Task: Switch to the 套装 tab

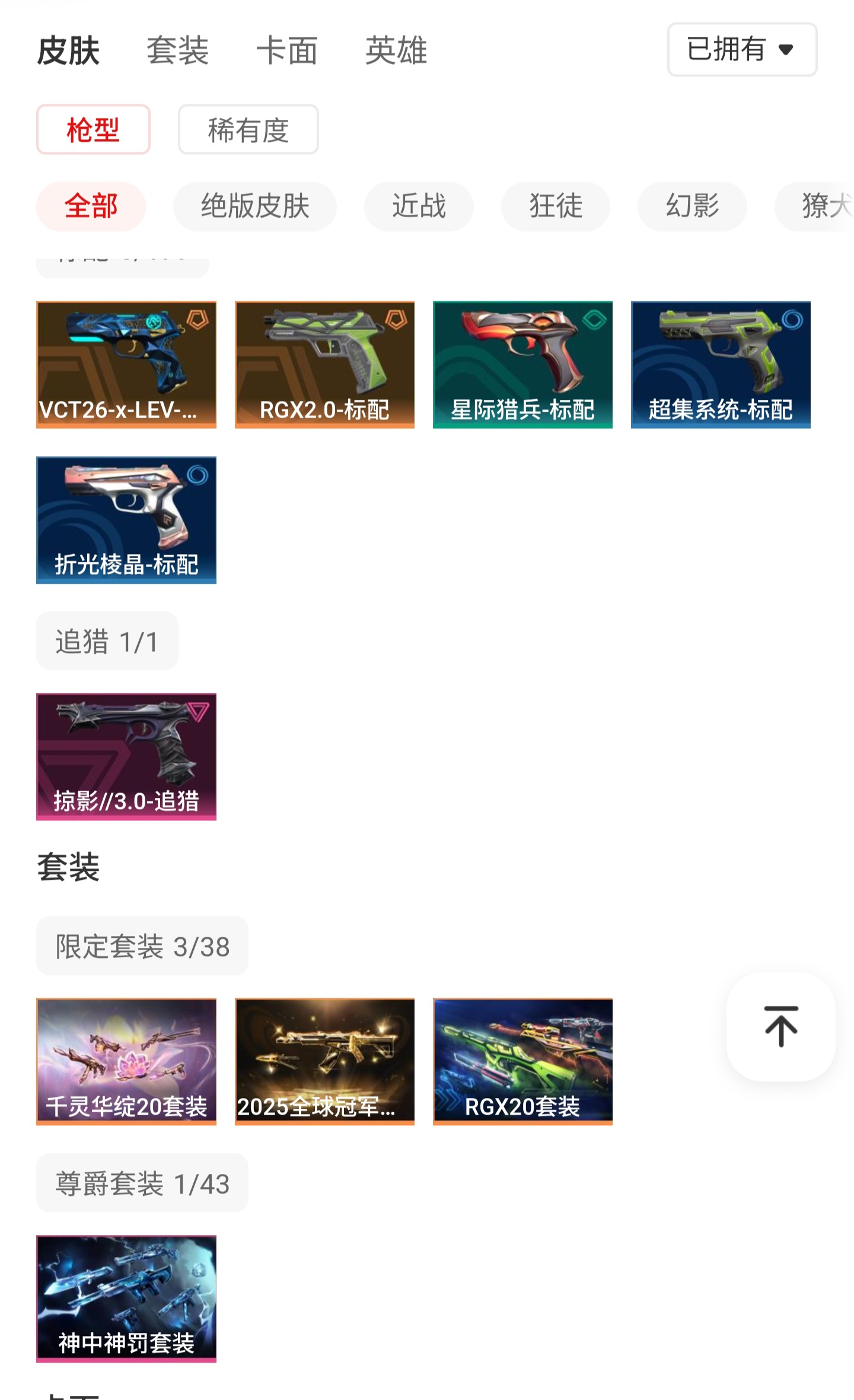Action: (177, 50)
